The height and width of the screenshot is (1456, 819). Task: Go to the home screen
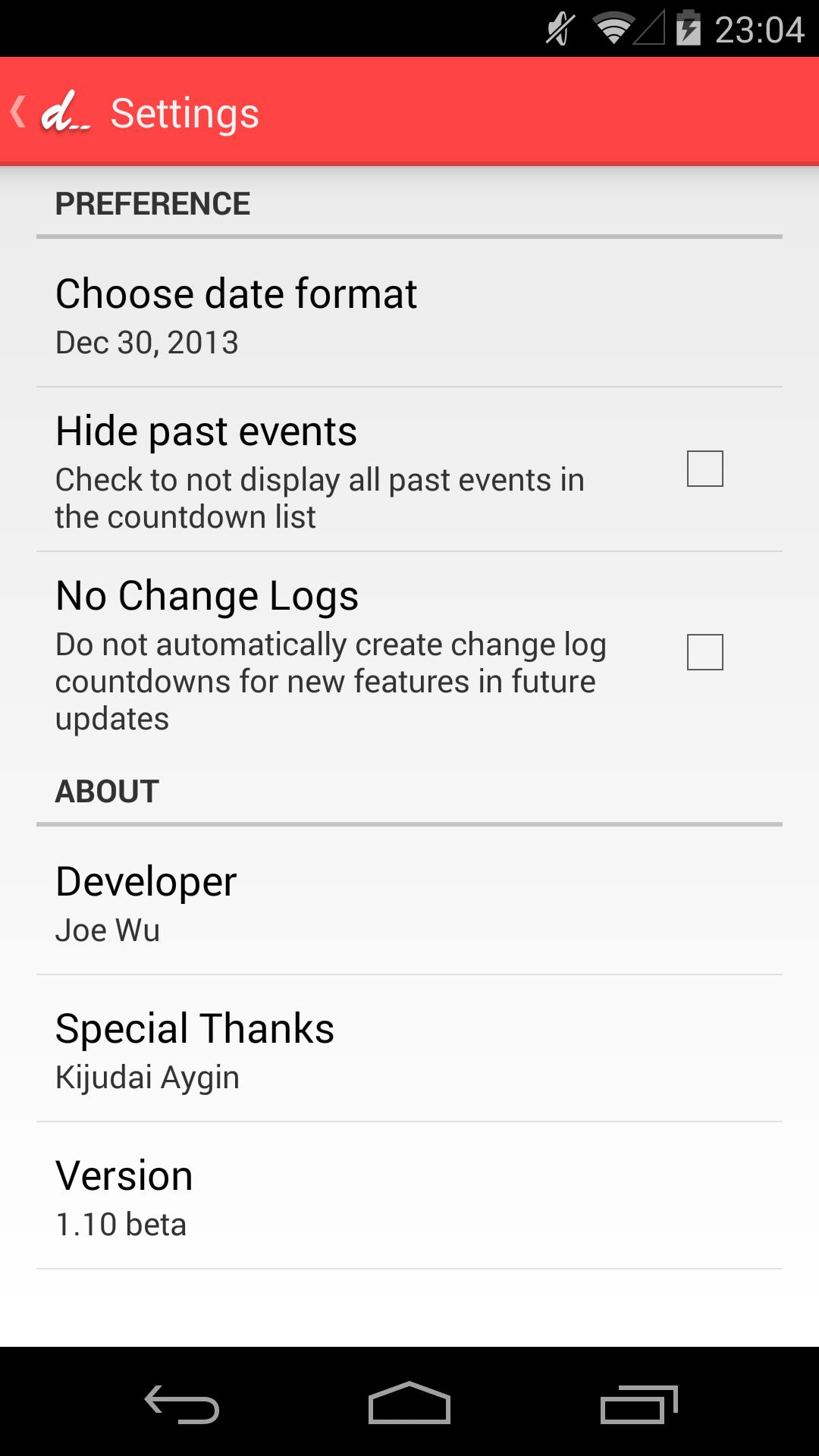pyautogui.click(x=409, y=1403)
